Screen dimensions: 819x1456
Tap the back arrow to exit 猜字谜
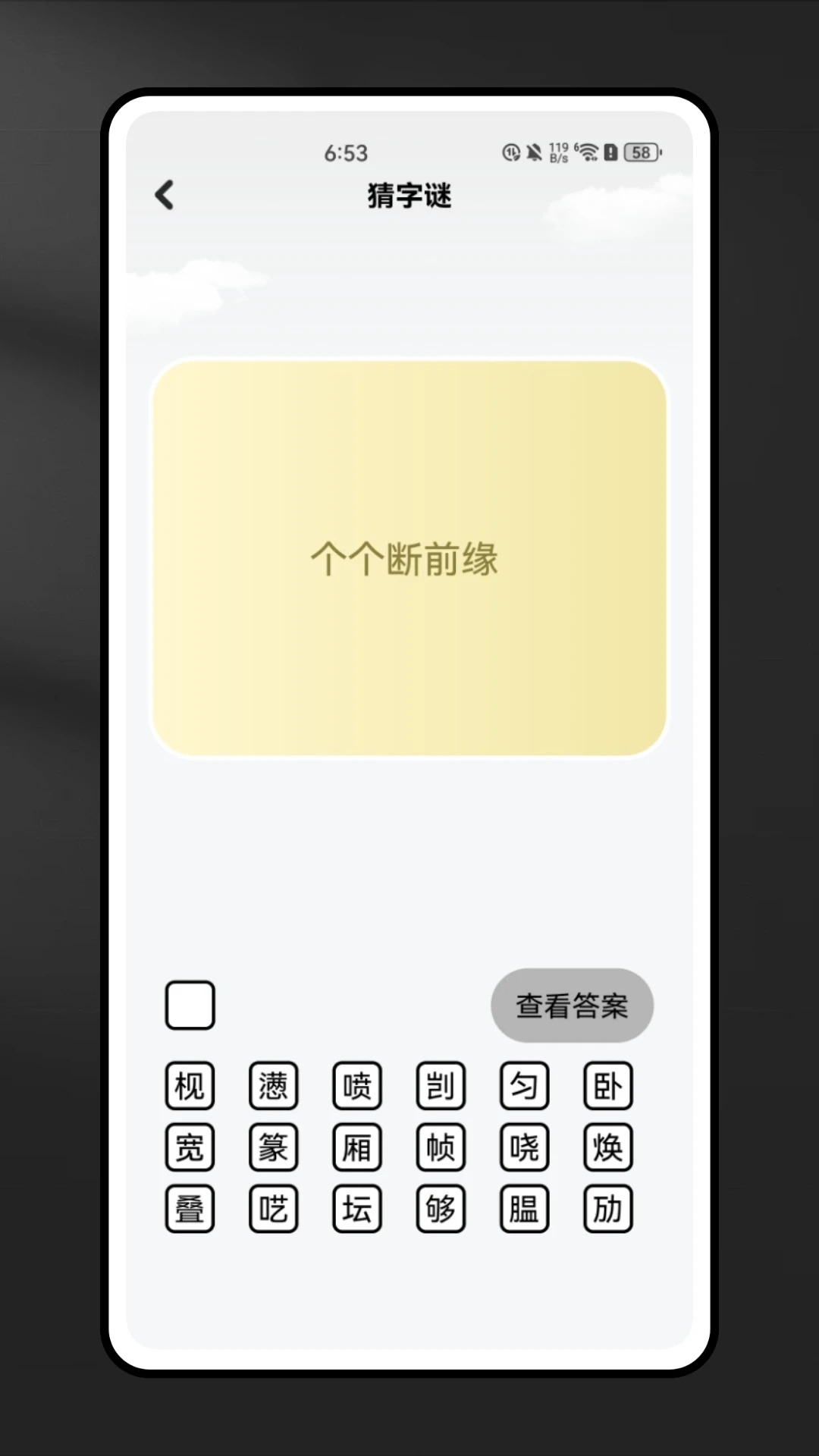165,195
